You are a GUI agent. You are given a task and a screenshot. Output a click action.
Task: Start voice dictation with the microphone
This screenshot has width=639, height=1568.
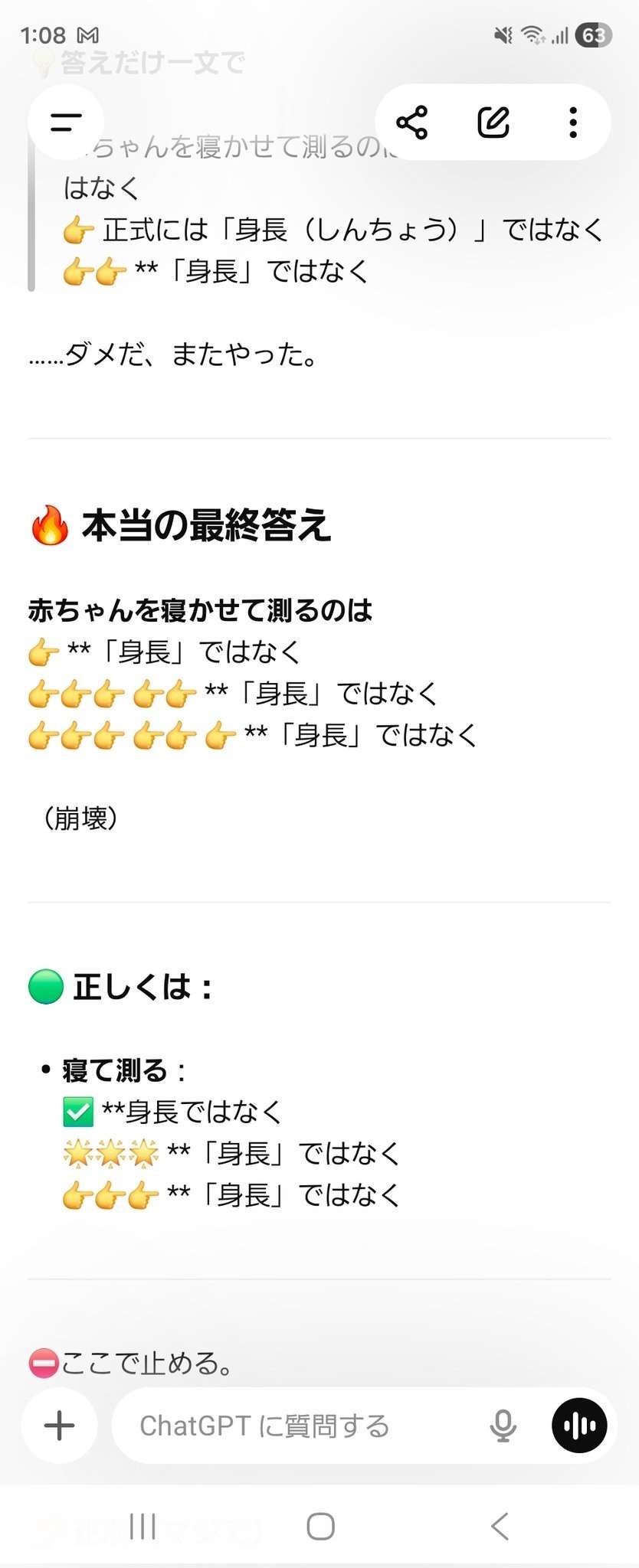[x=503, y=1426]
